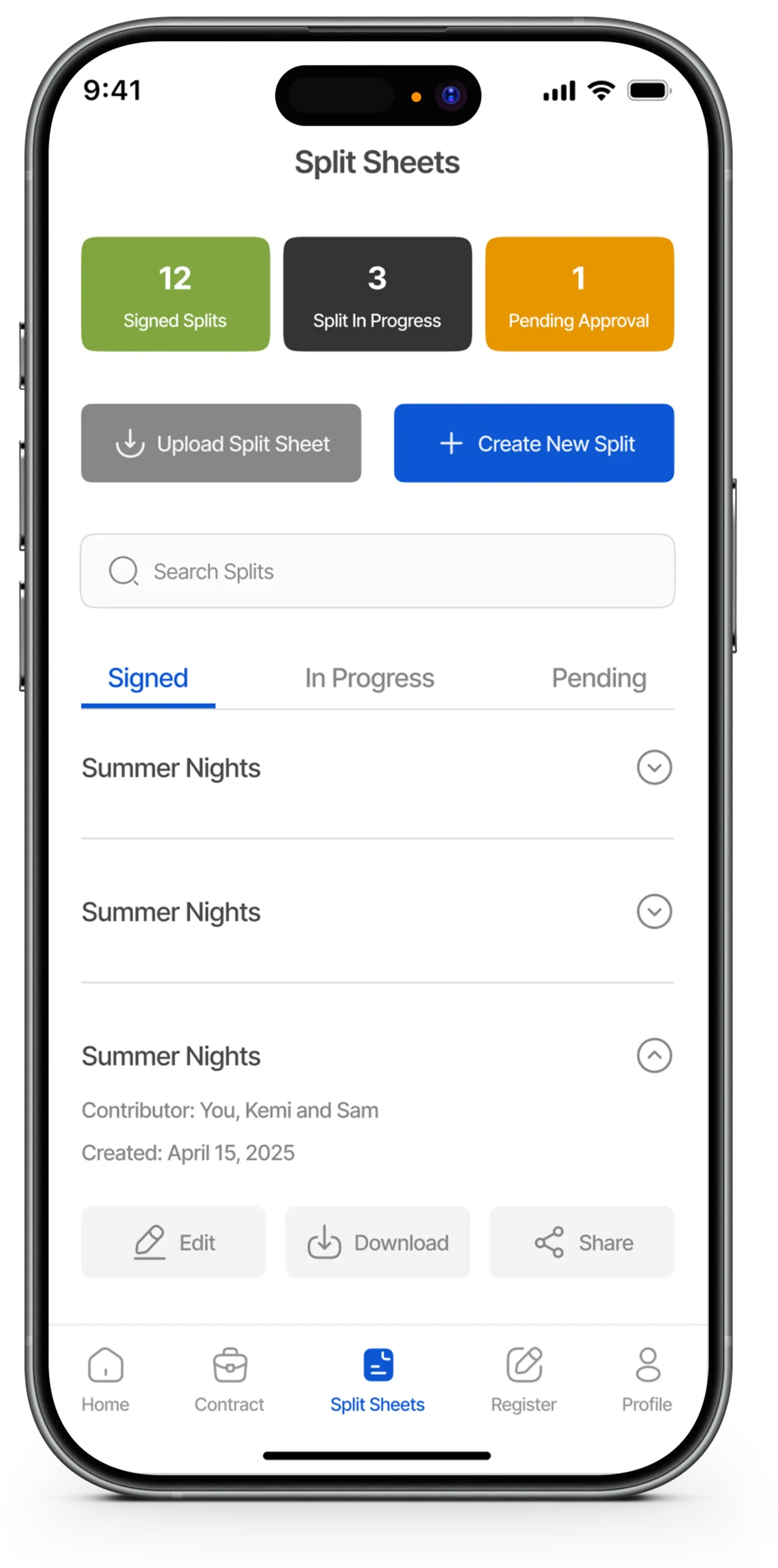Screen dimensions: 778x1568
Task: Share the Summer Nights split sheet
Action: tap(581, 1242)
